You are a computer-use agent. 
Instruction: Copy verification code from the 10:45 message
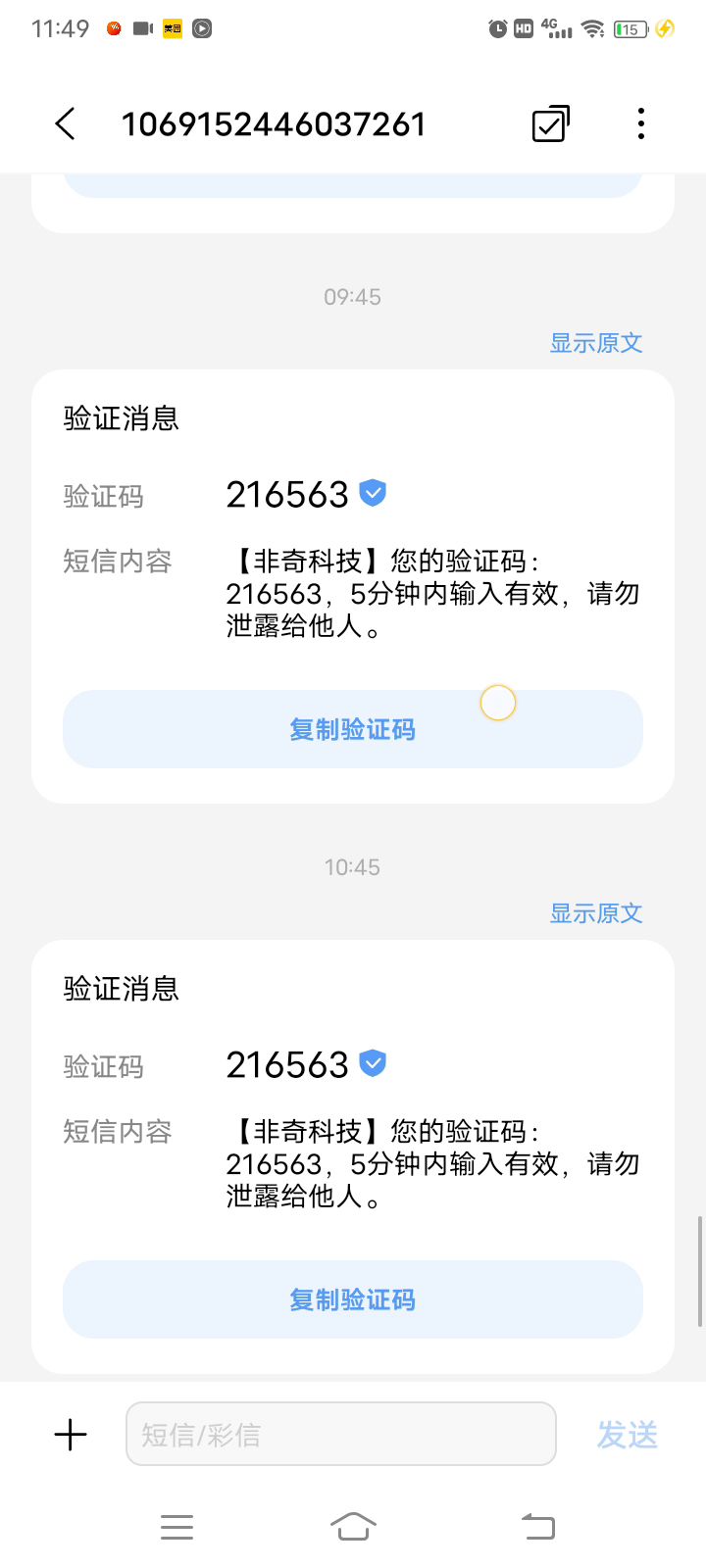(352, 1300)
